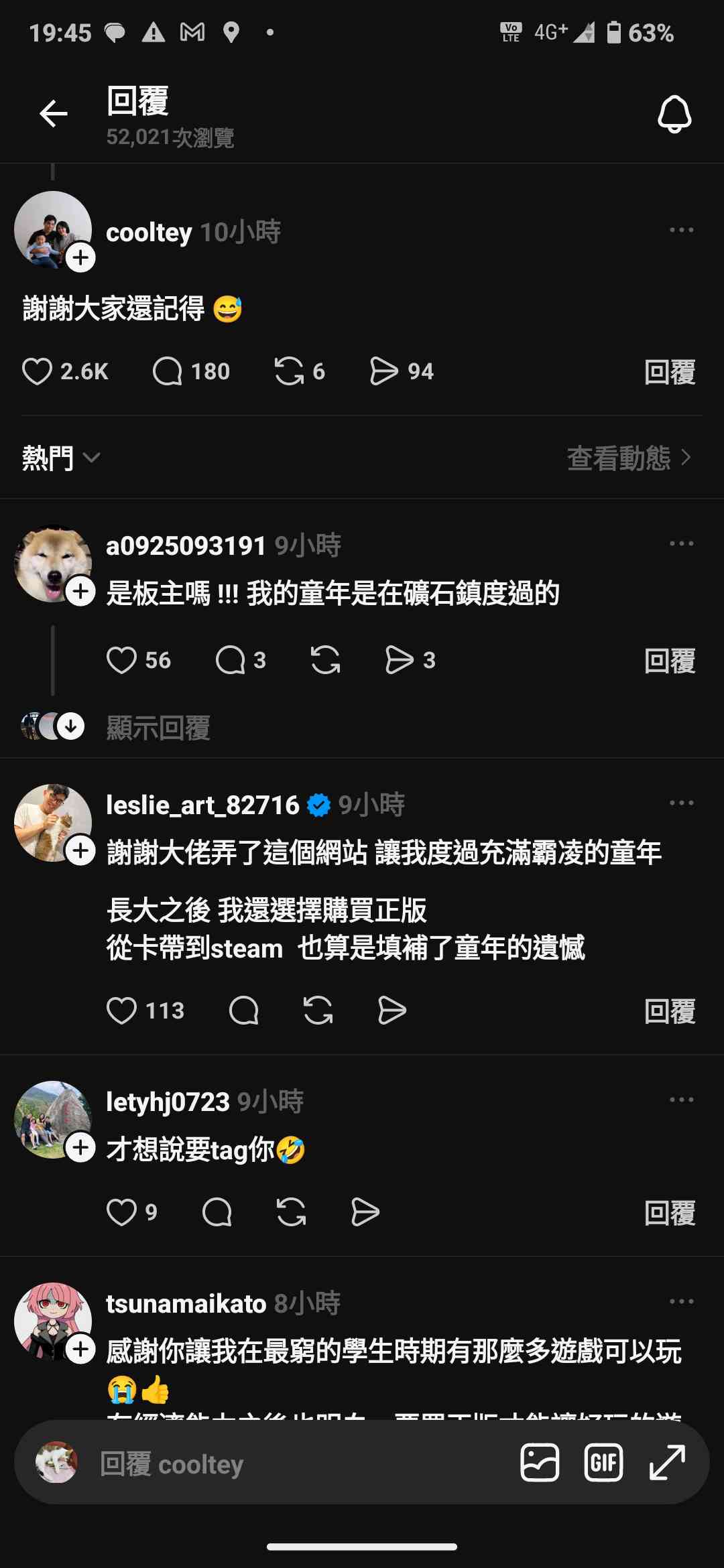Image resolution: width=724 pixels, height=1568 pixels.
Task: Expand the reply composer to full screen
Action: pos(667,1463)
